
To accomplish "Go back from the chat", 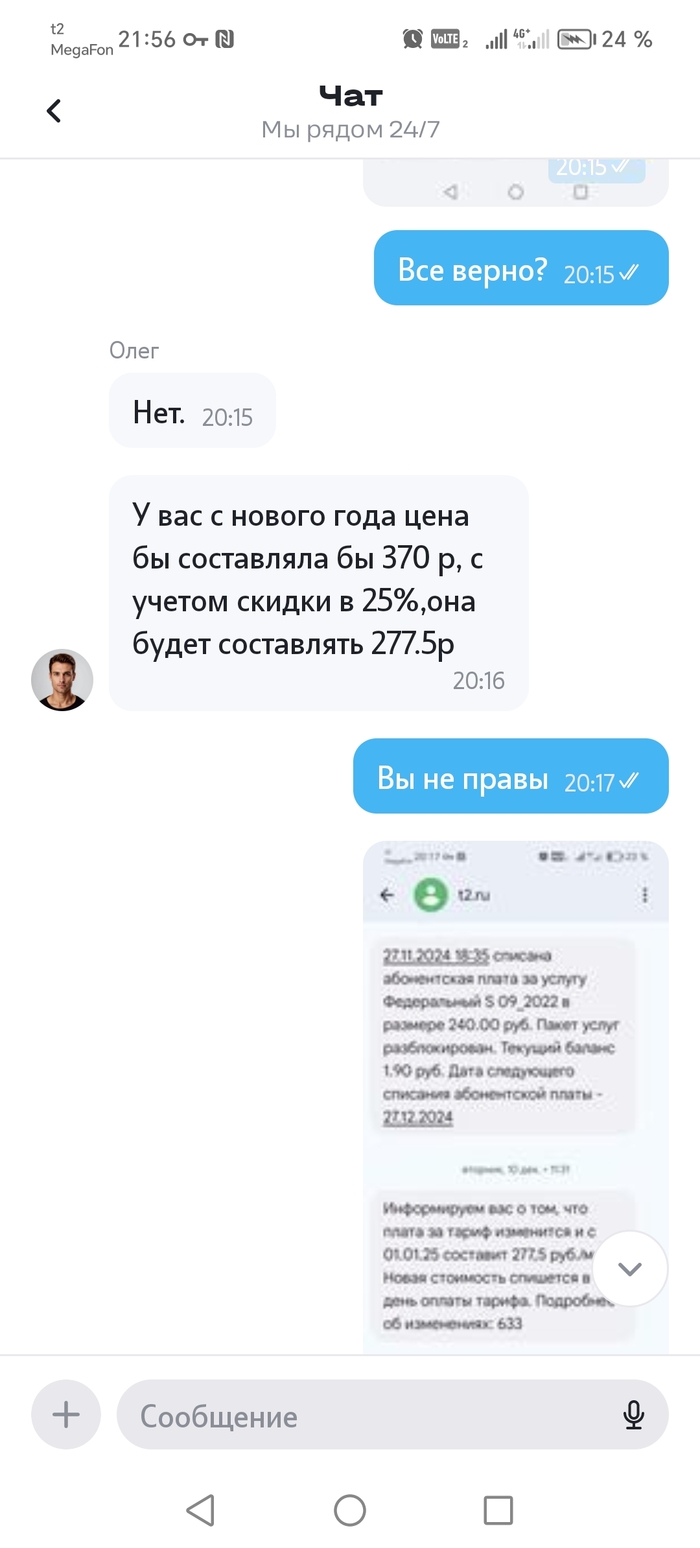I will pyautogui.click(x=54, y=111).
